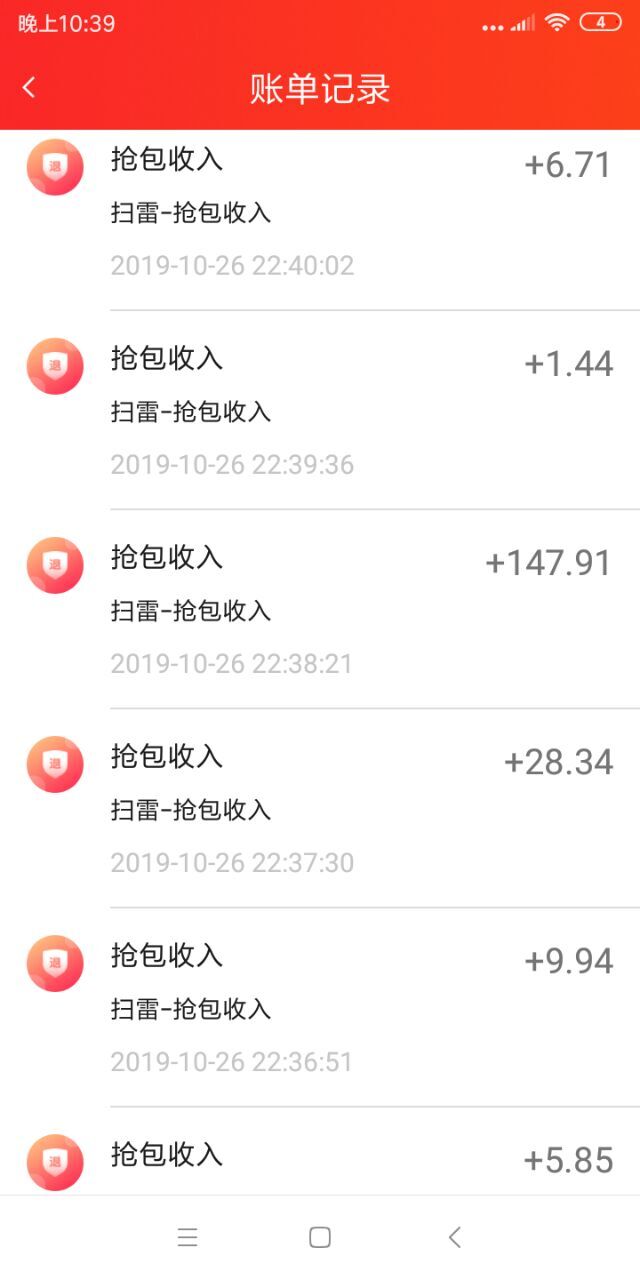Select the +28.34 抢包收入 entry
Screen dimensions: 640x1280
point(320,808)
